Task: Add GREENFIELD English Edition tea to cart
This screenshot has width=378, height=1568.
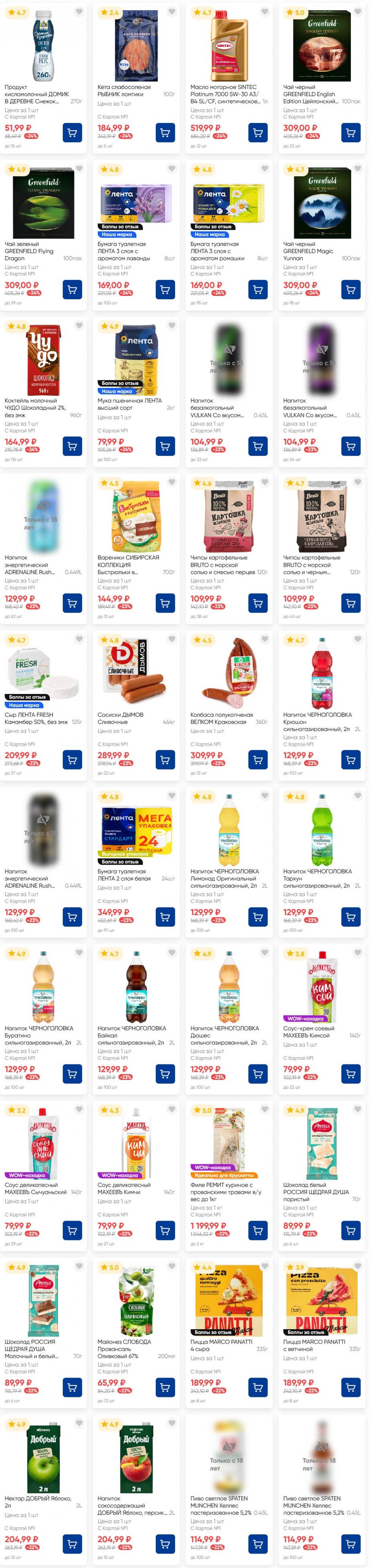Action: pos(351,133)
